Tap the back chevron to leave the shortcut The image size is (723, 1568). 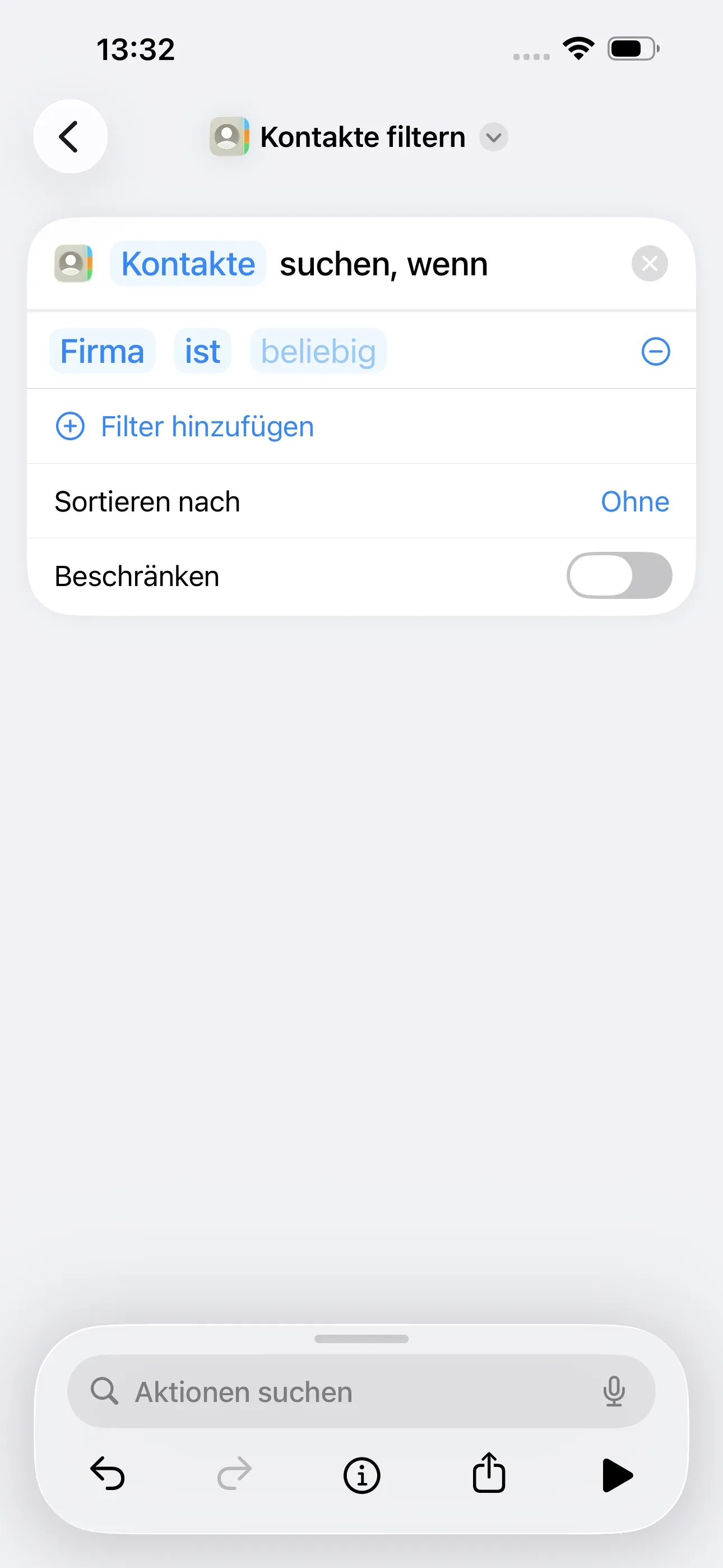[70, 136]
